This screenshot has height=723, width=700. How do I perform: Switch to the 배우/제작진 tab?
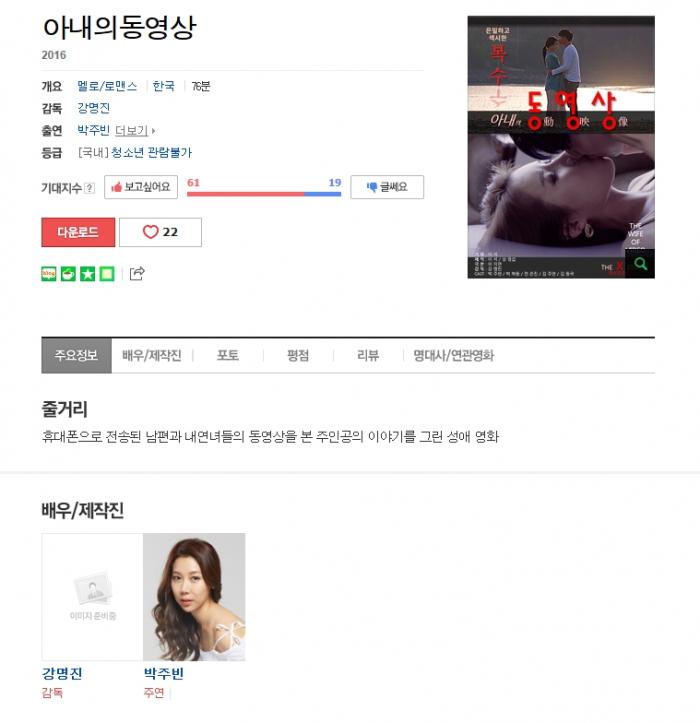[x=151, y=356]
